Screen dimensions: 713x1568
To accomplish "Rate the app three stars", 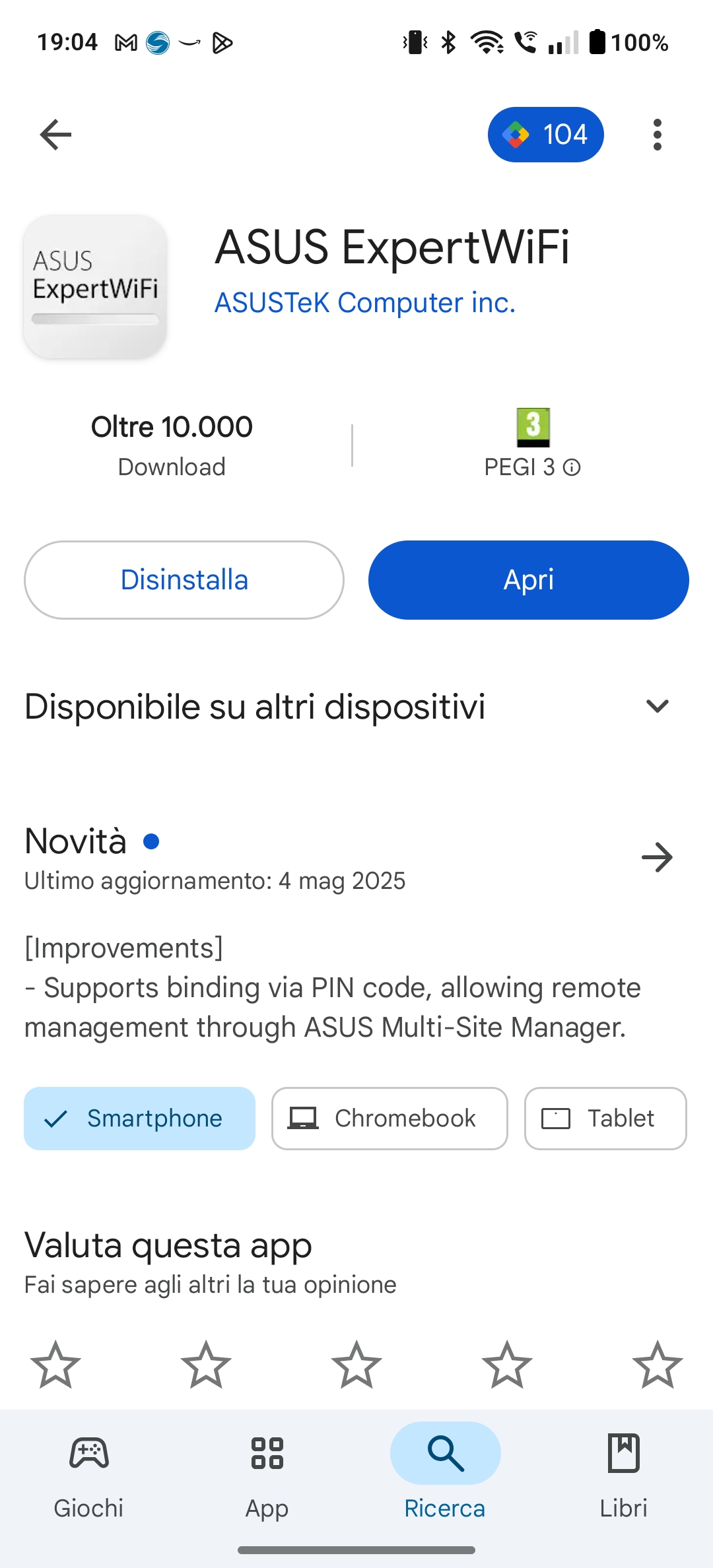I will (356, 1365).
